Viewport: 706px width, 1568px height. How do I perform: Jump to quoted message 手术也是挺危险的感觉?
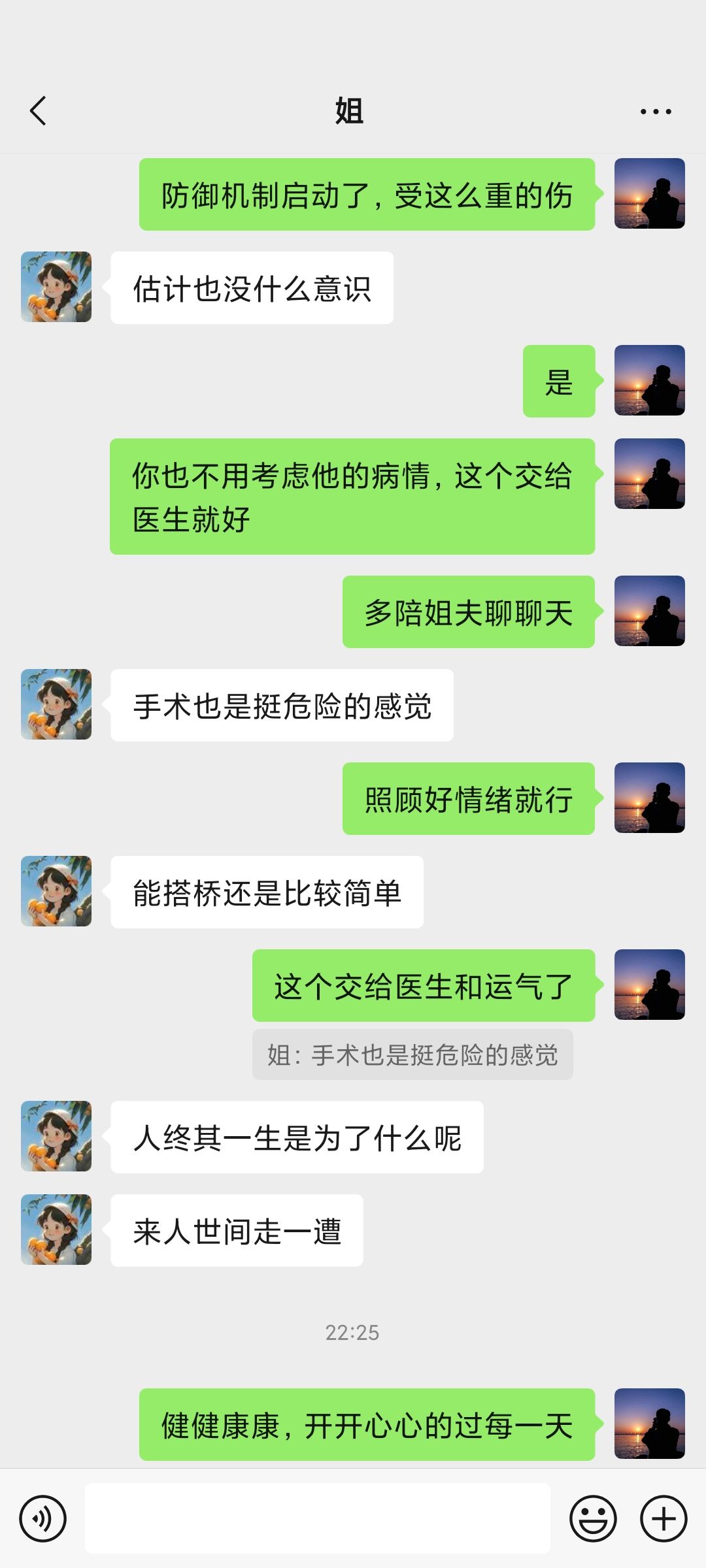coord(412,1054)
